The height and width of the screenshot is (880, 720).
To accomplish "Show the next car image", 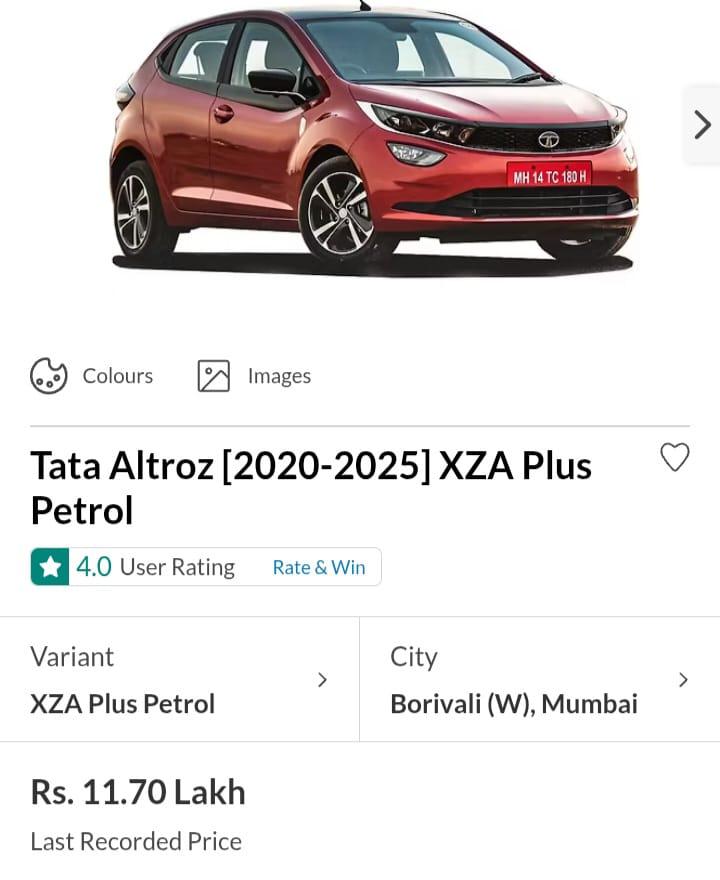I will pyautogui.click(x=702, y=125).
